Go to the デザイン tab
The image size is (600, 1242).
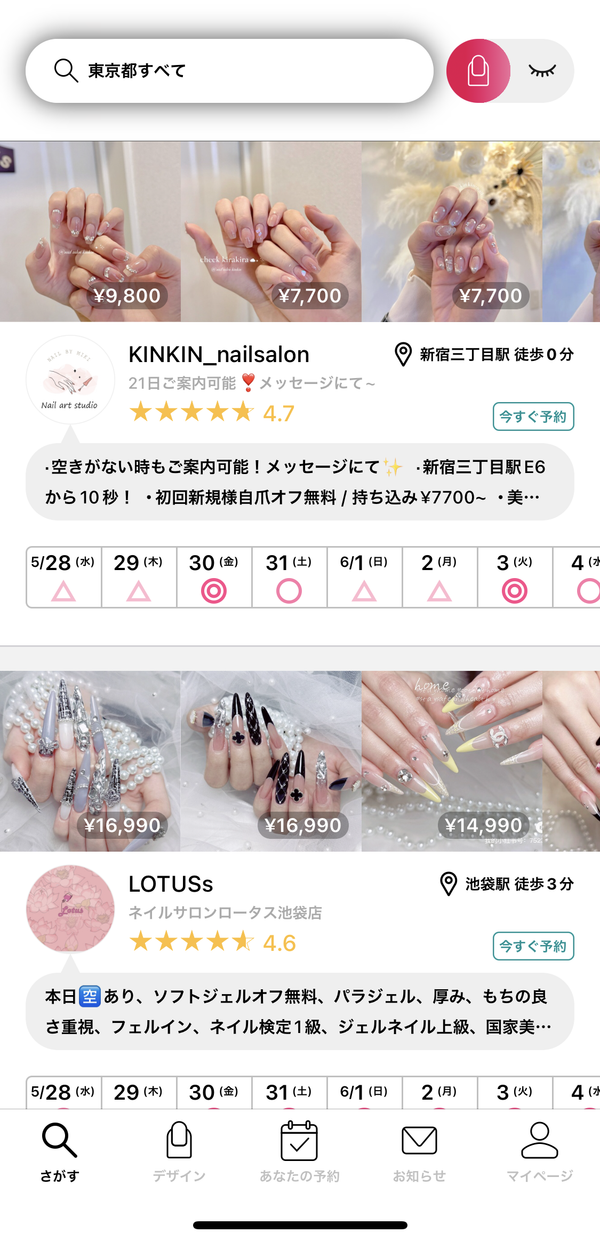tap(179, 1153)
